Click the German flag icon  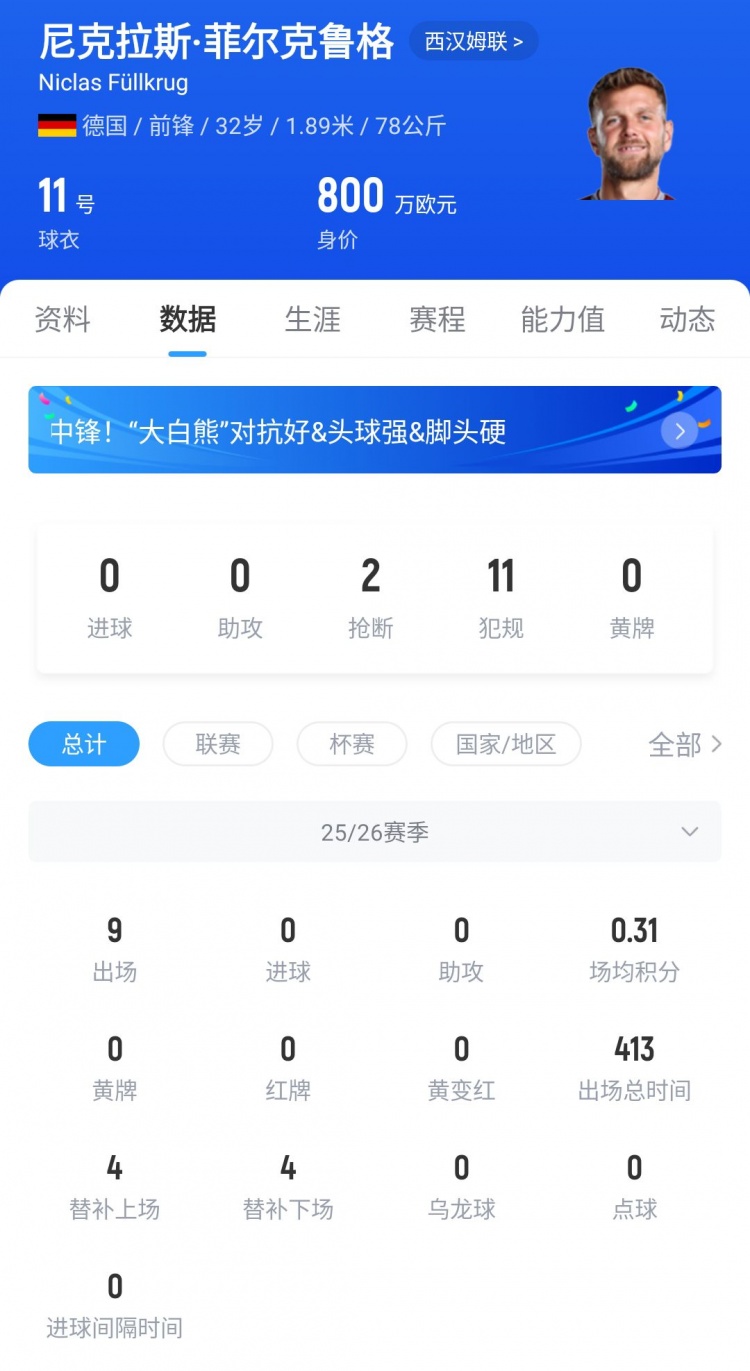57,126
